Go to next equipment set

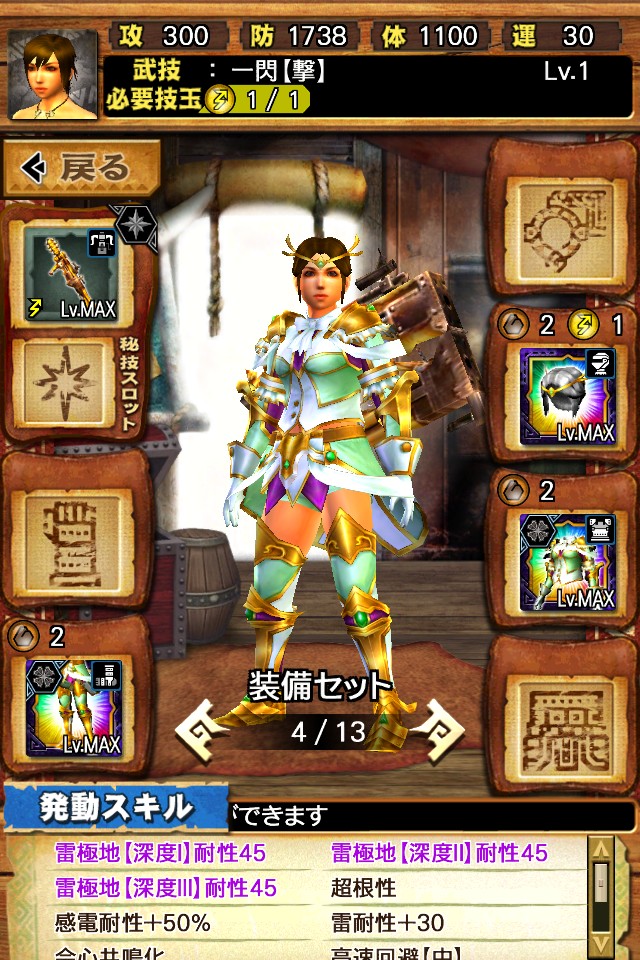point(438,731)
